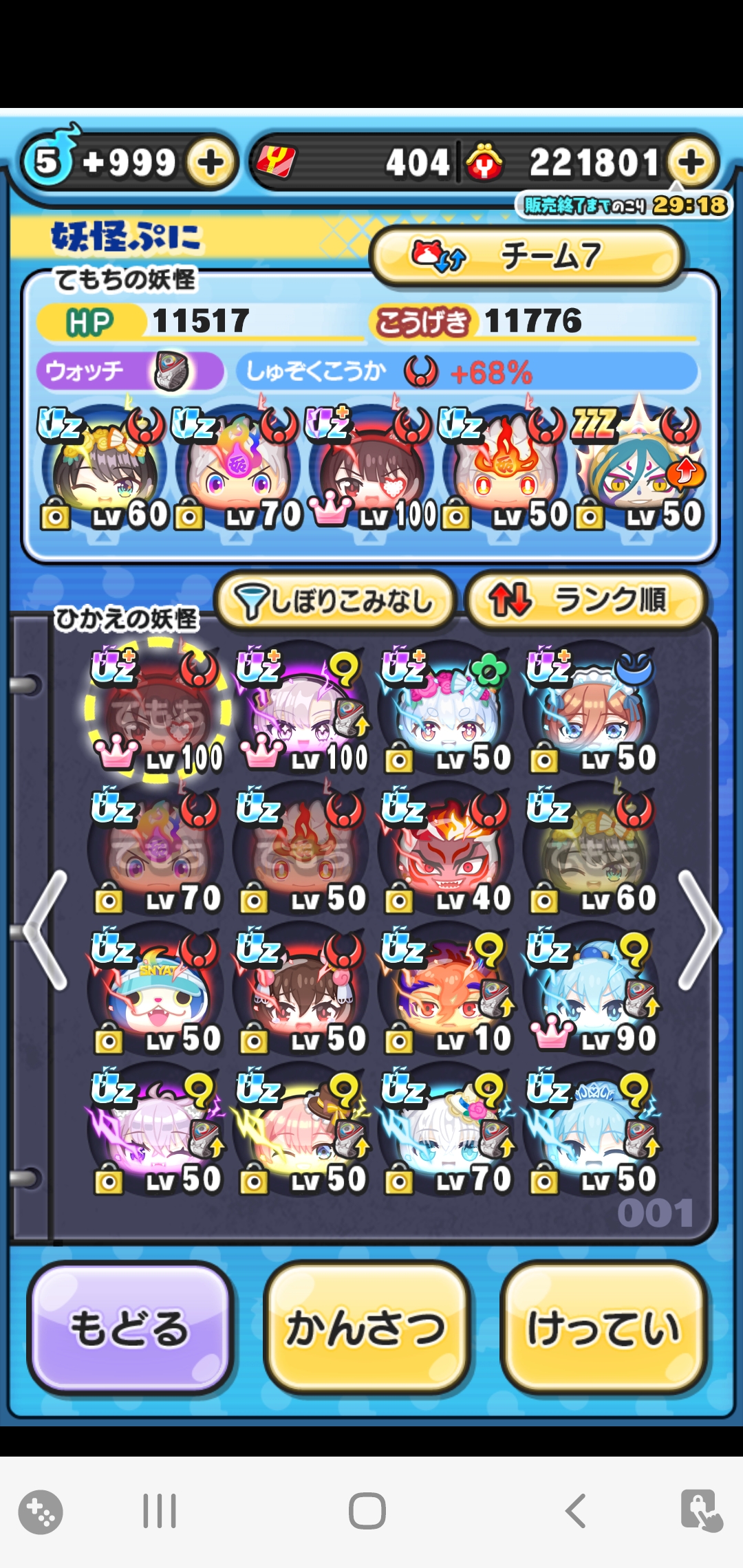Open the ウォッチ watch selector
Image resolution: width=743 pixels, height=1568 pixels.
(x=129, y=371)
